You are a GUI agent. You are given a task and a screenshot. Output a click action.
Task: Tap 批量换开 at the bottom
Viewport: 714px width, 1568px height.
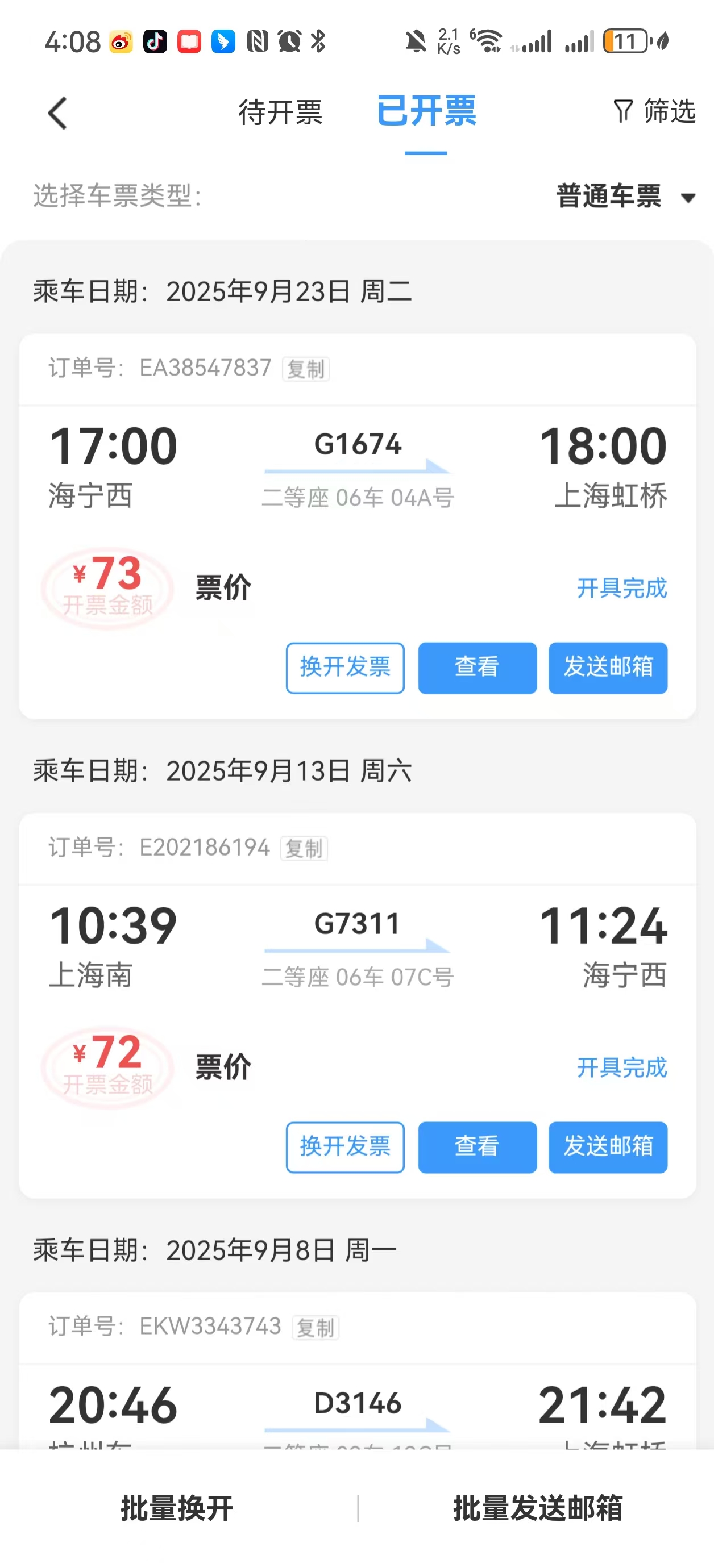coord(177,1508)
